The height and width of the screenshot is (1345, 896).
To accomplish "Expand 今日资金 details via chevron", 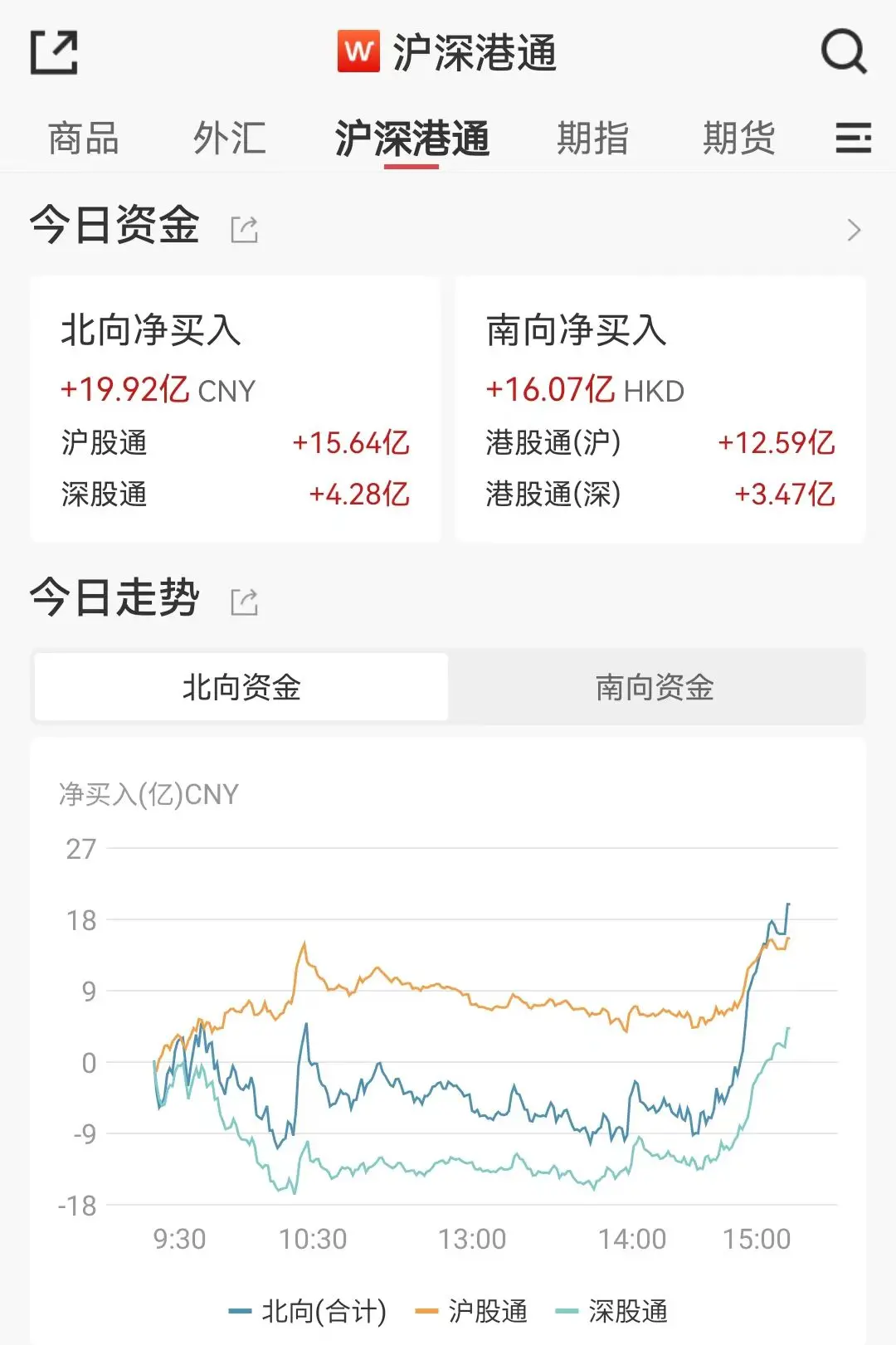I will pyautogui.click(x=854, y=230).
